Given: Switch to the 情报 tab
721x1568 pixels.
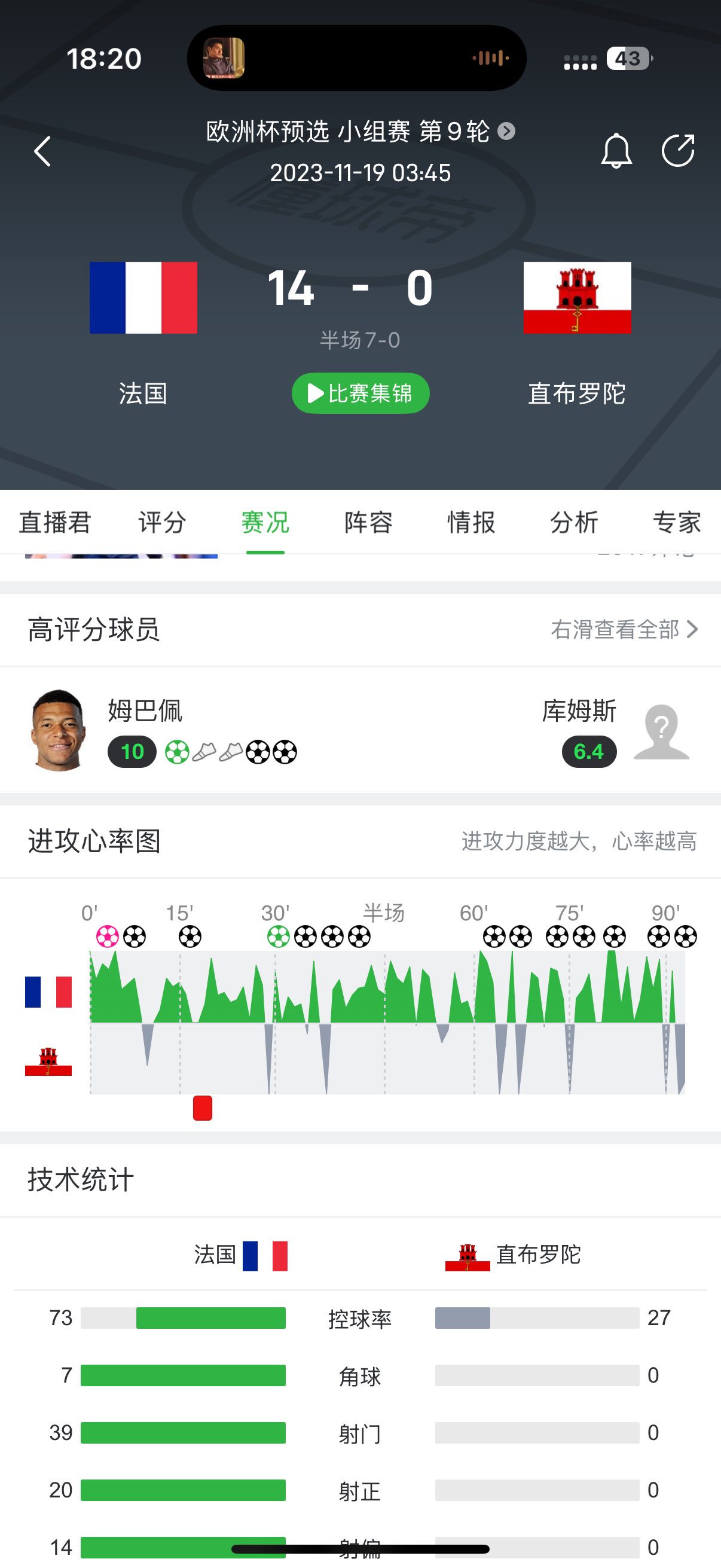Looking at the screenshot, I should coord(471,523).
